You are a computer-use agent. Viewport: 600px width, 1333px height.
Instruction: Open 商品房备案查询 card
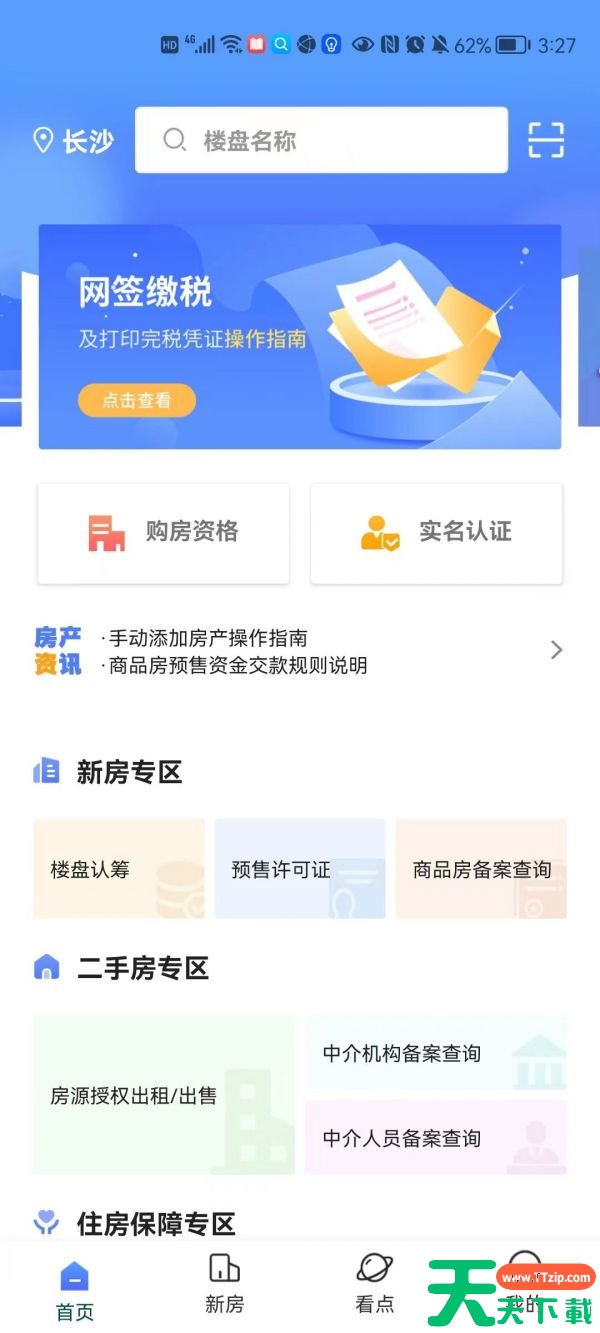pos(481,869)
